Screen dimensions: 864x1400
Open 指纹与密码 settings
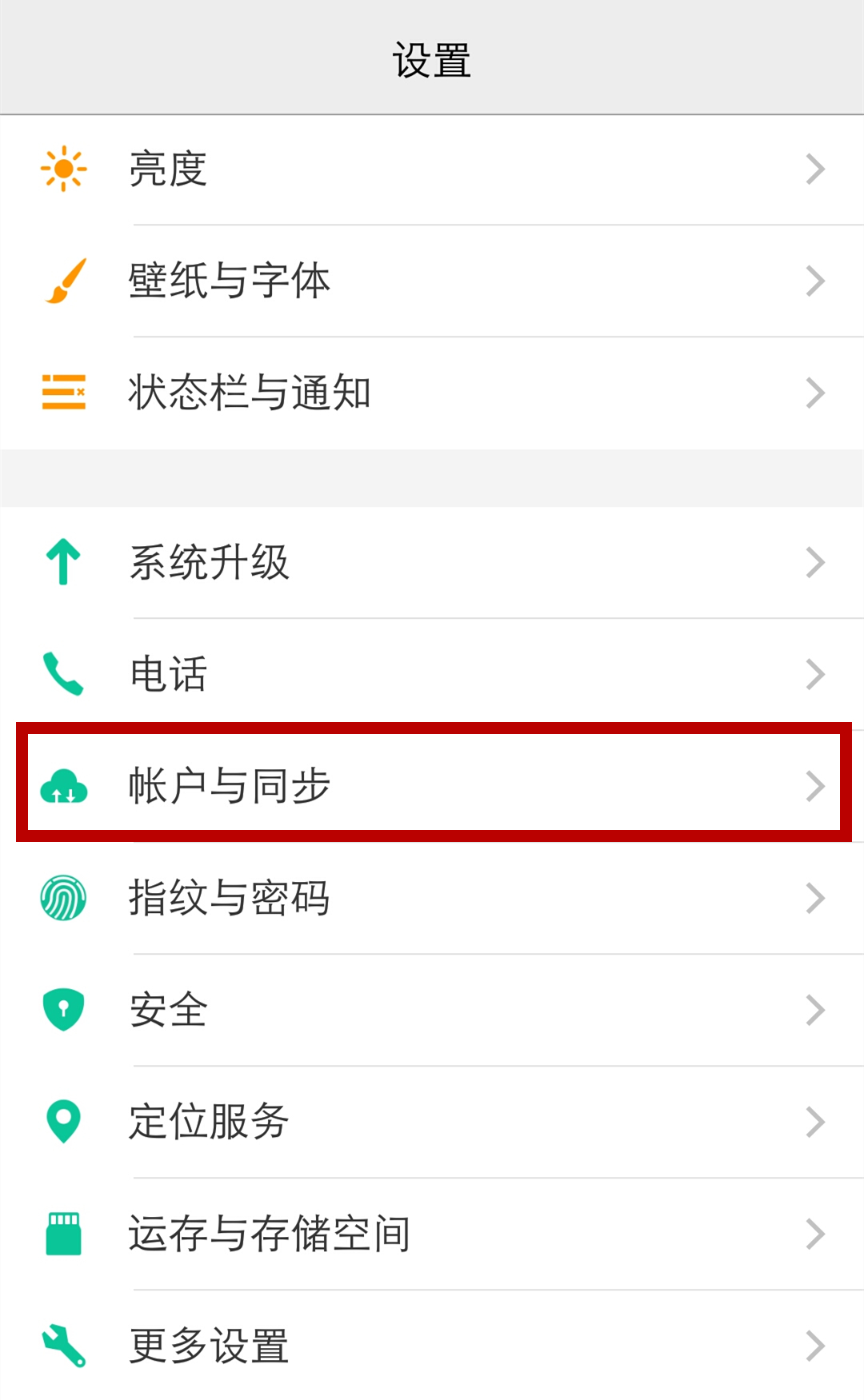(x=432, y=898)
